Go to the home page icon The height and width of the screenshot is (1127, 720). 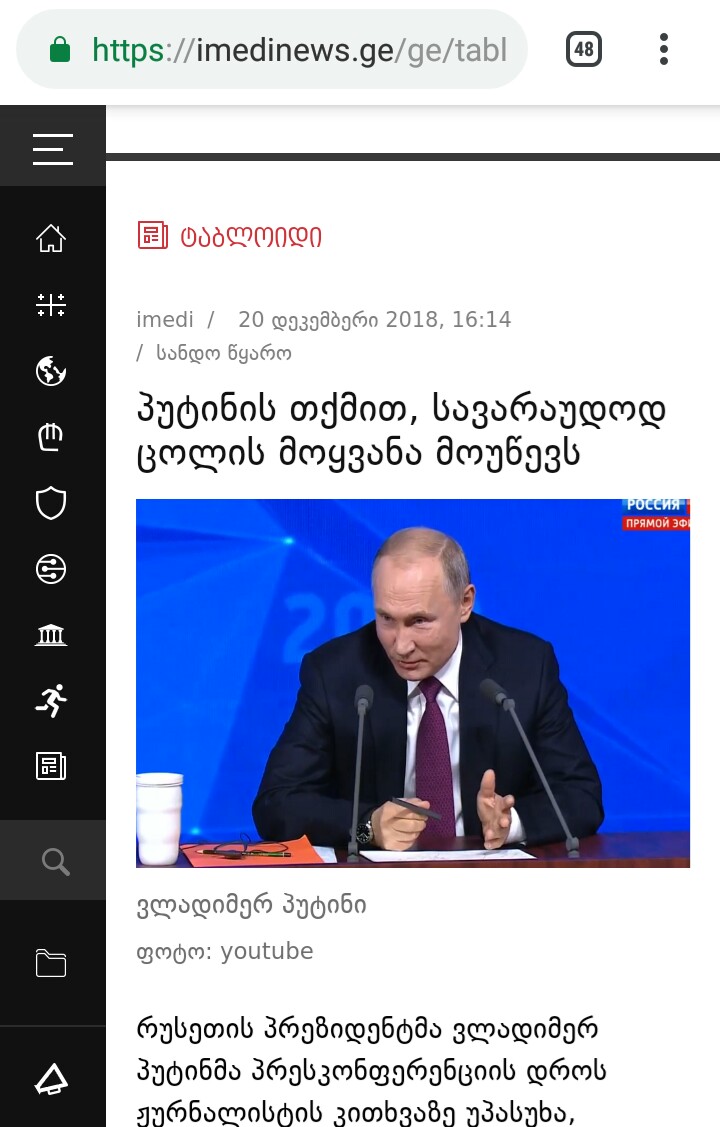pyautogui.click(x=51, y=238)
